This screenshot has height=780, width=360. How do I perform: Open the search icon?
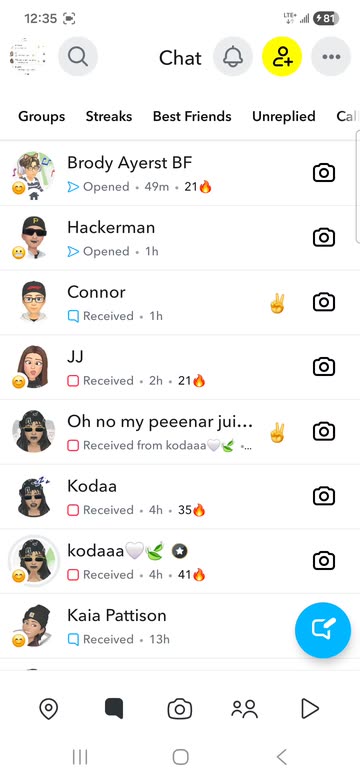78,57
